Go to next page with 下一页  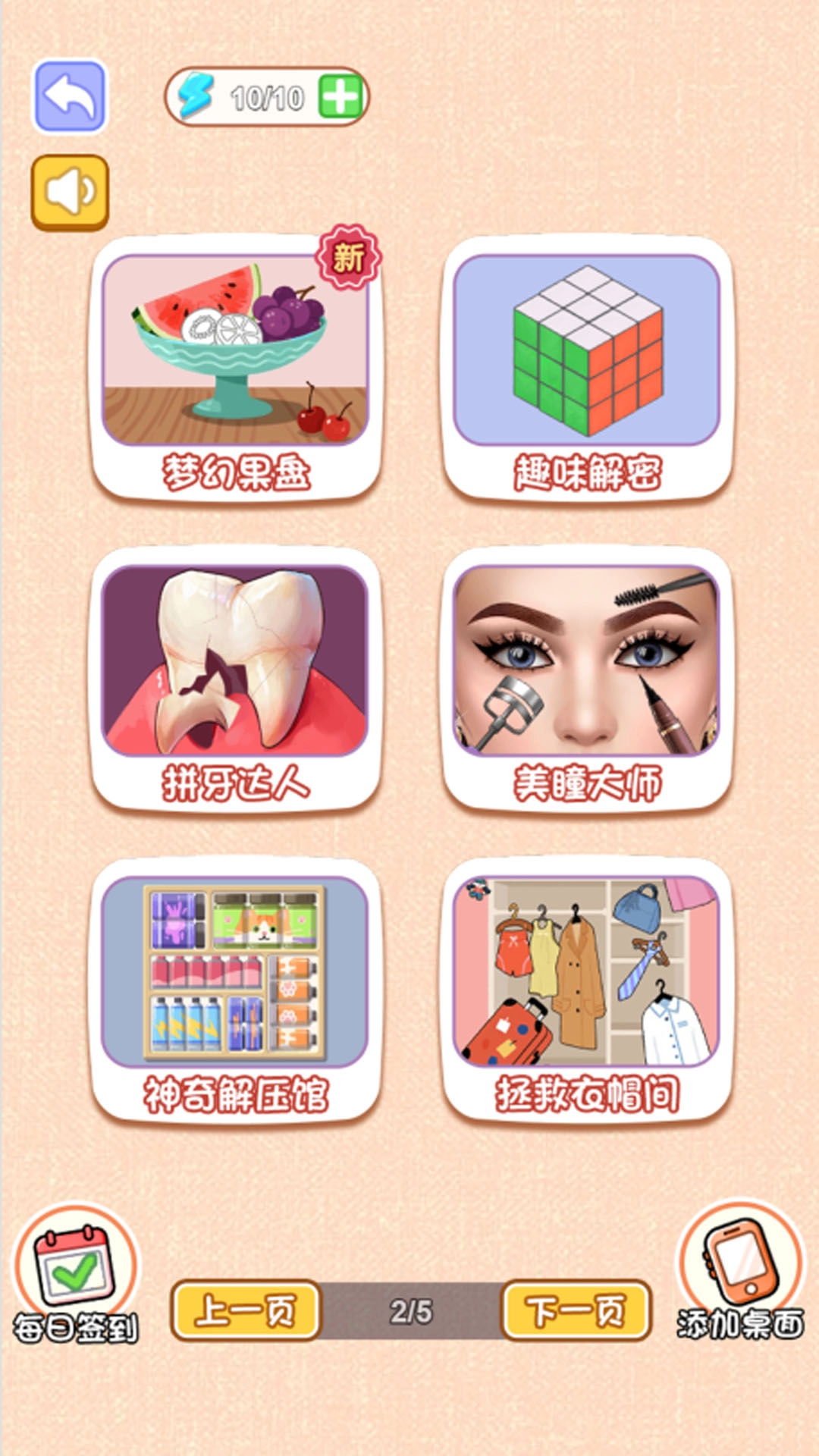click(576, 1310)
